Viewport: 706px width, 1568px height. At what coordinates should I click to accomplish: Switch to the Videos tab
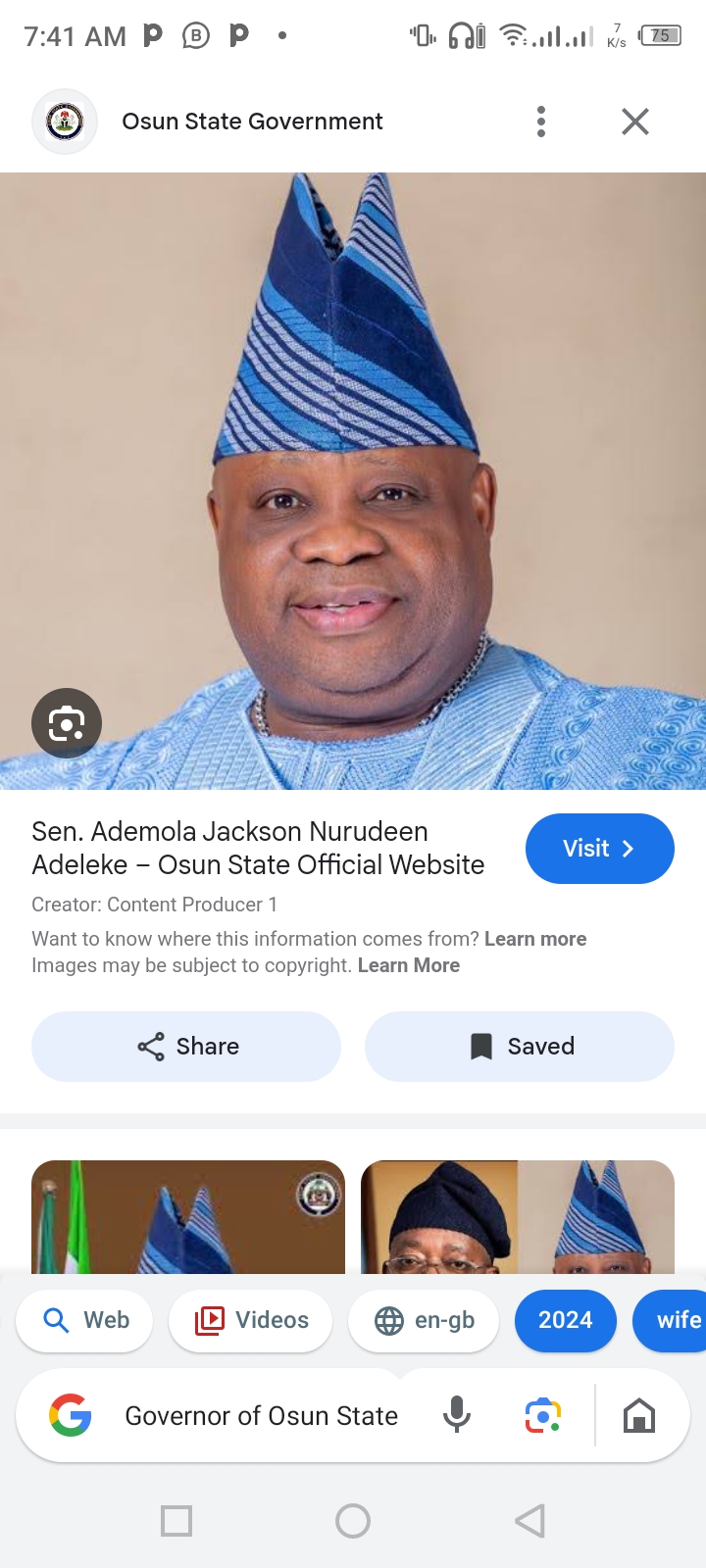[250, 1320]
